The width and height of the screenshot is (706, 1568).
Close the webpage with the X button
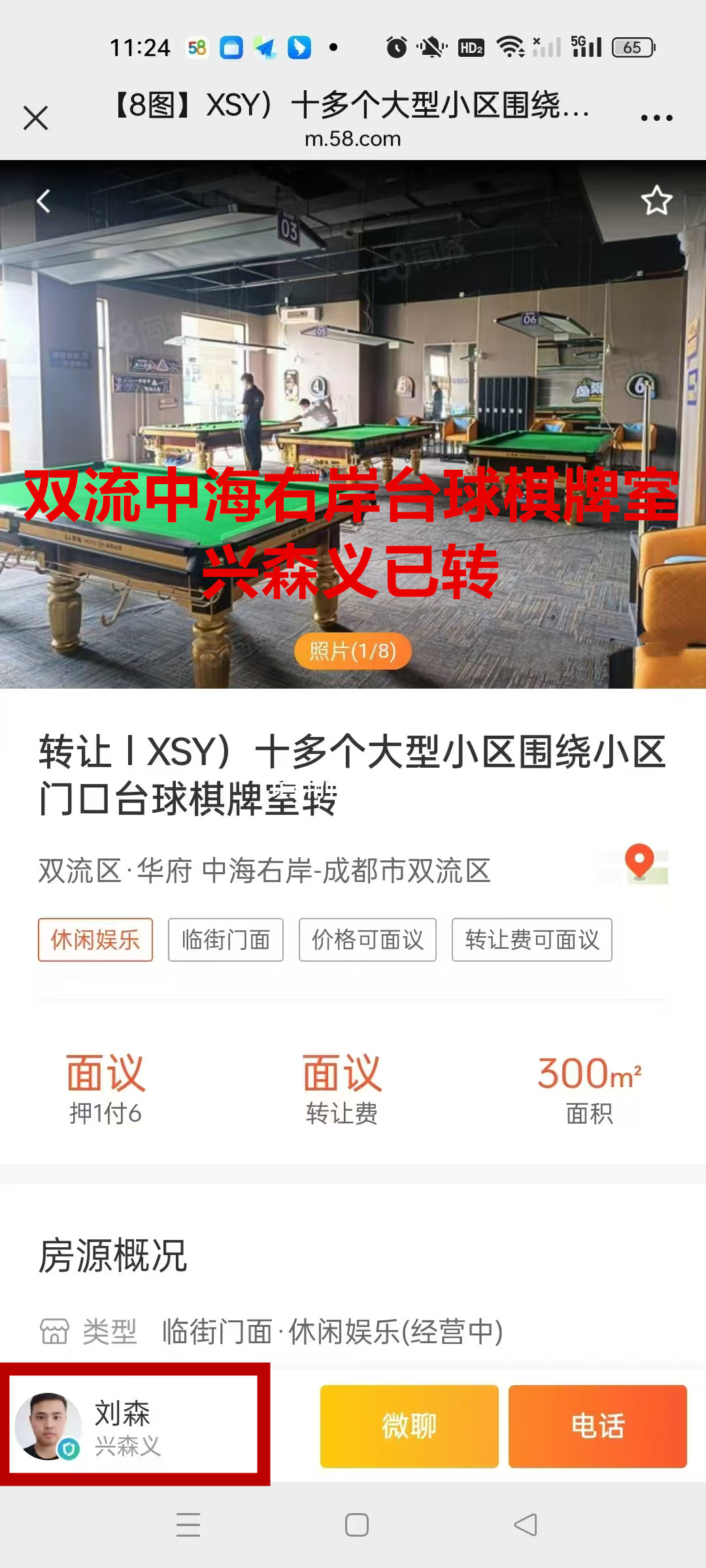pos(36,118)
